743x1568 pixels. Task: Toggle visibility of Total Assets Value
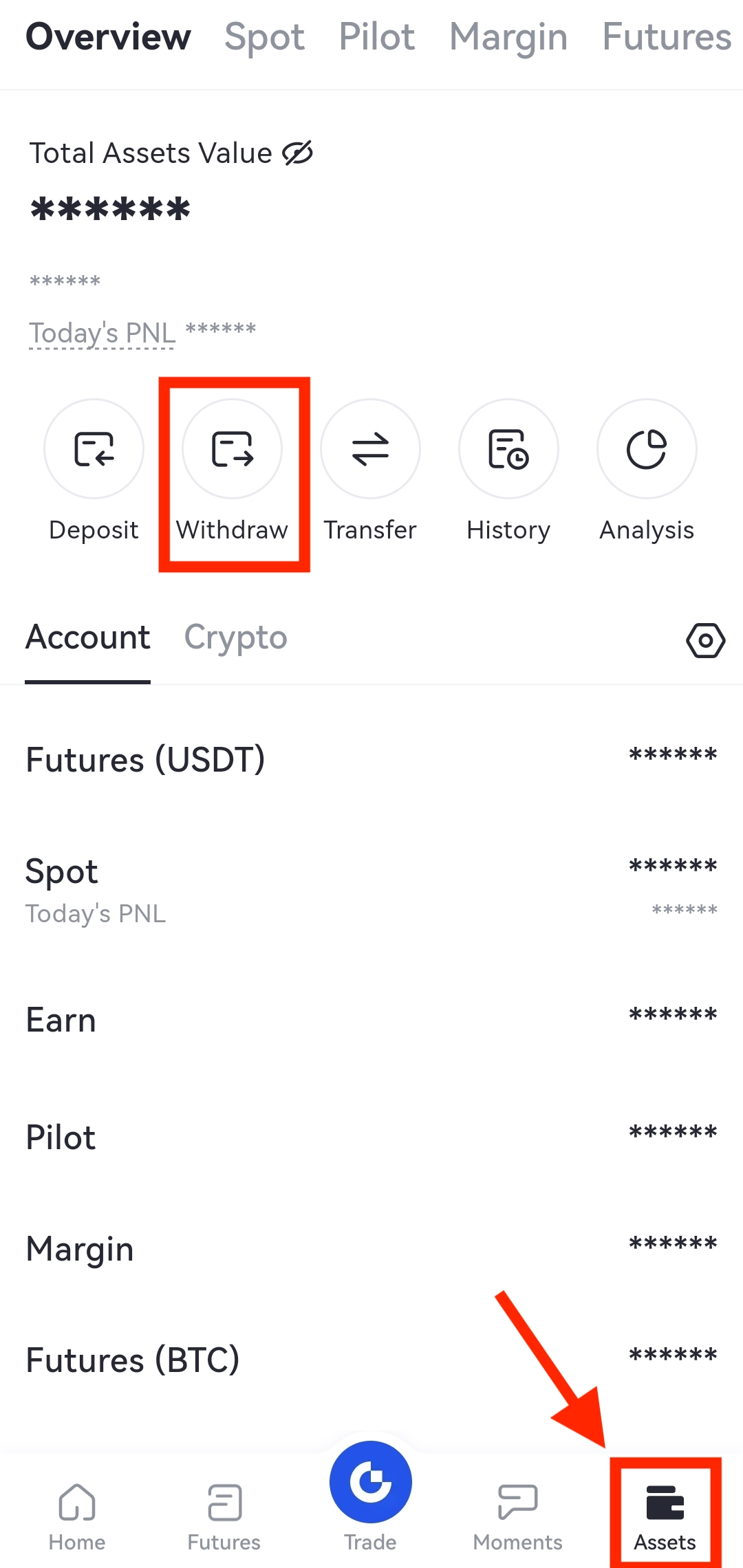click(x=299, y=153)
